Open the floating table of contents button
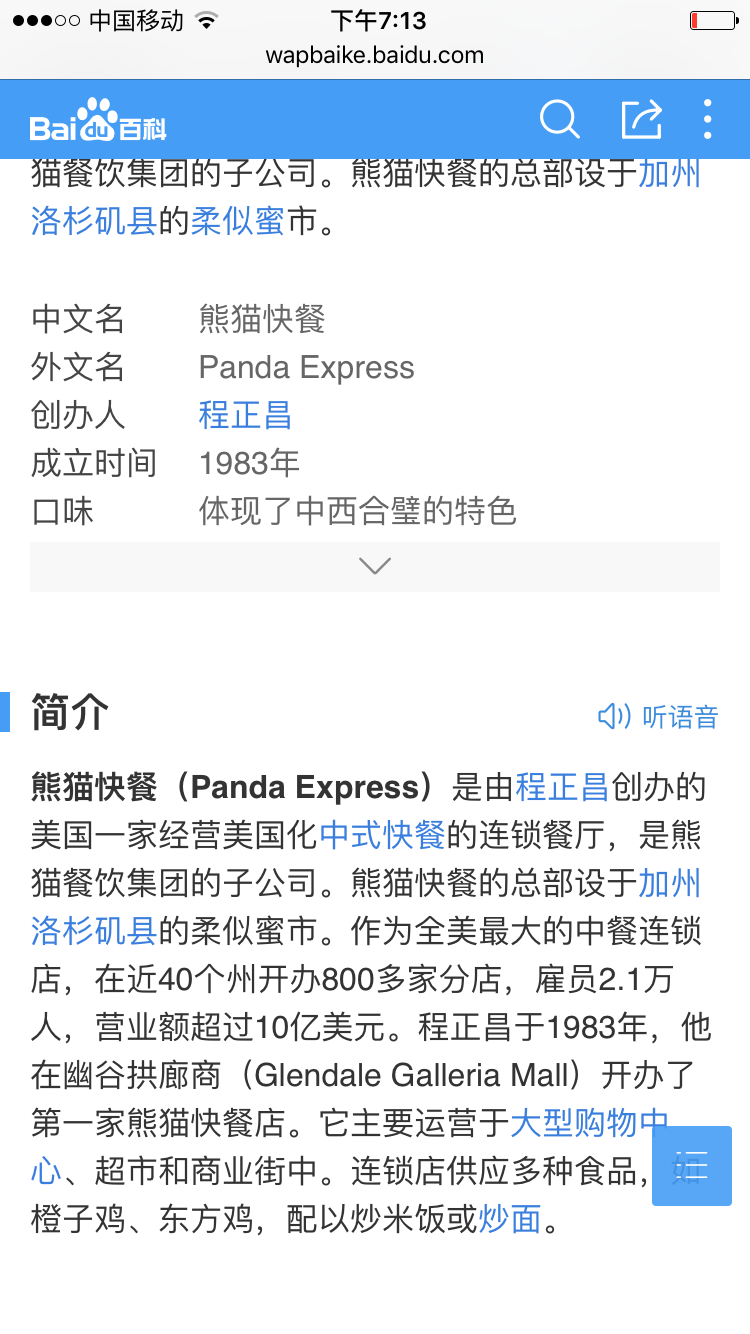This screenshot has width=750, height=1334. [x=692, y=1166]
